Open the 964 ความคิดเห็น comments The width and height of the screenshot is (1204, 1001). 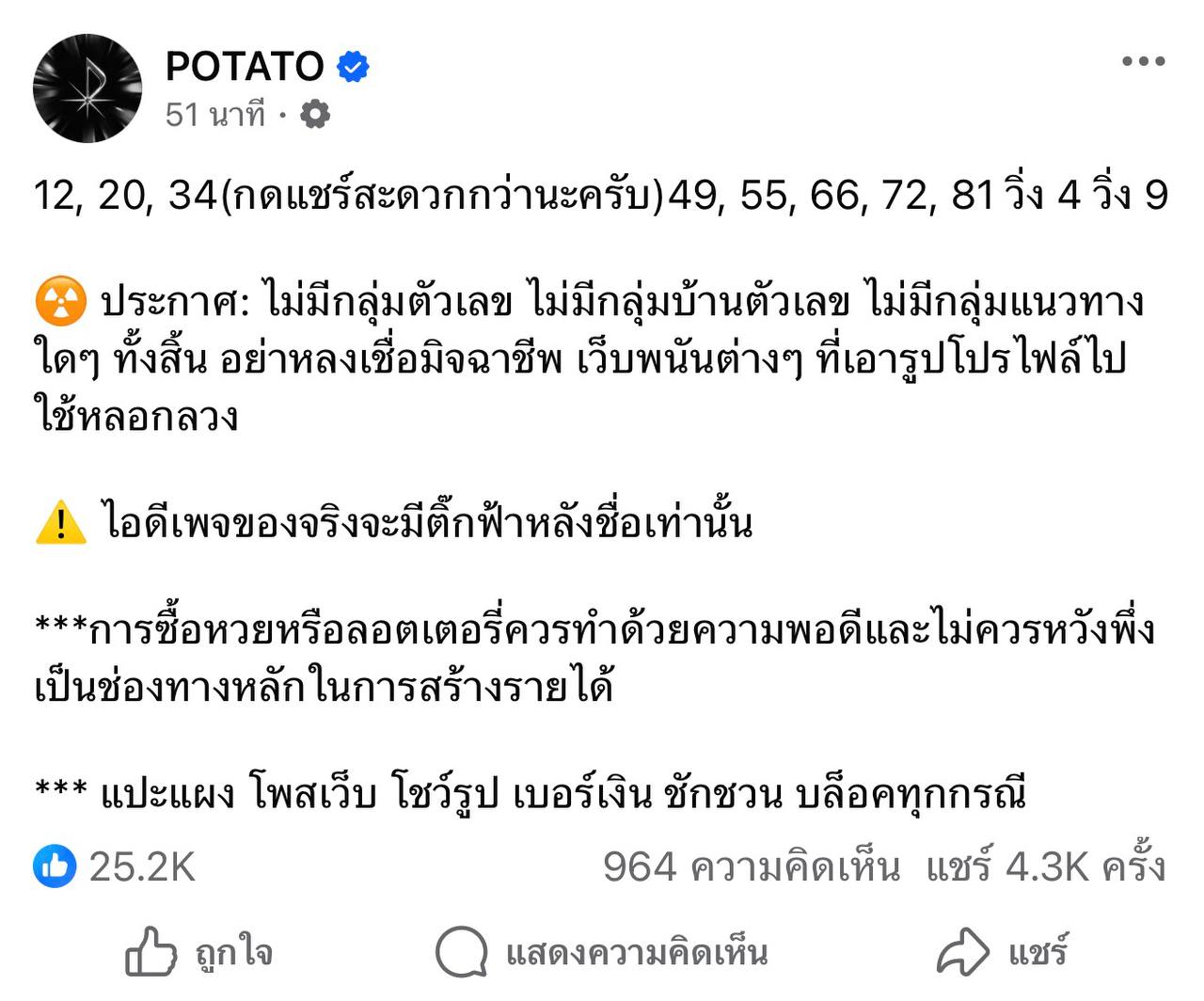[751, 866]
